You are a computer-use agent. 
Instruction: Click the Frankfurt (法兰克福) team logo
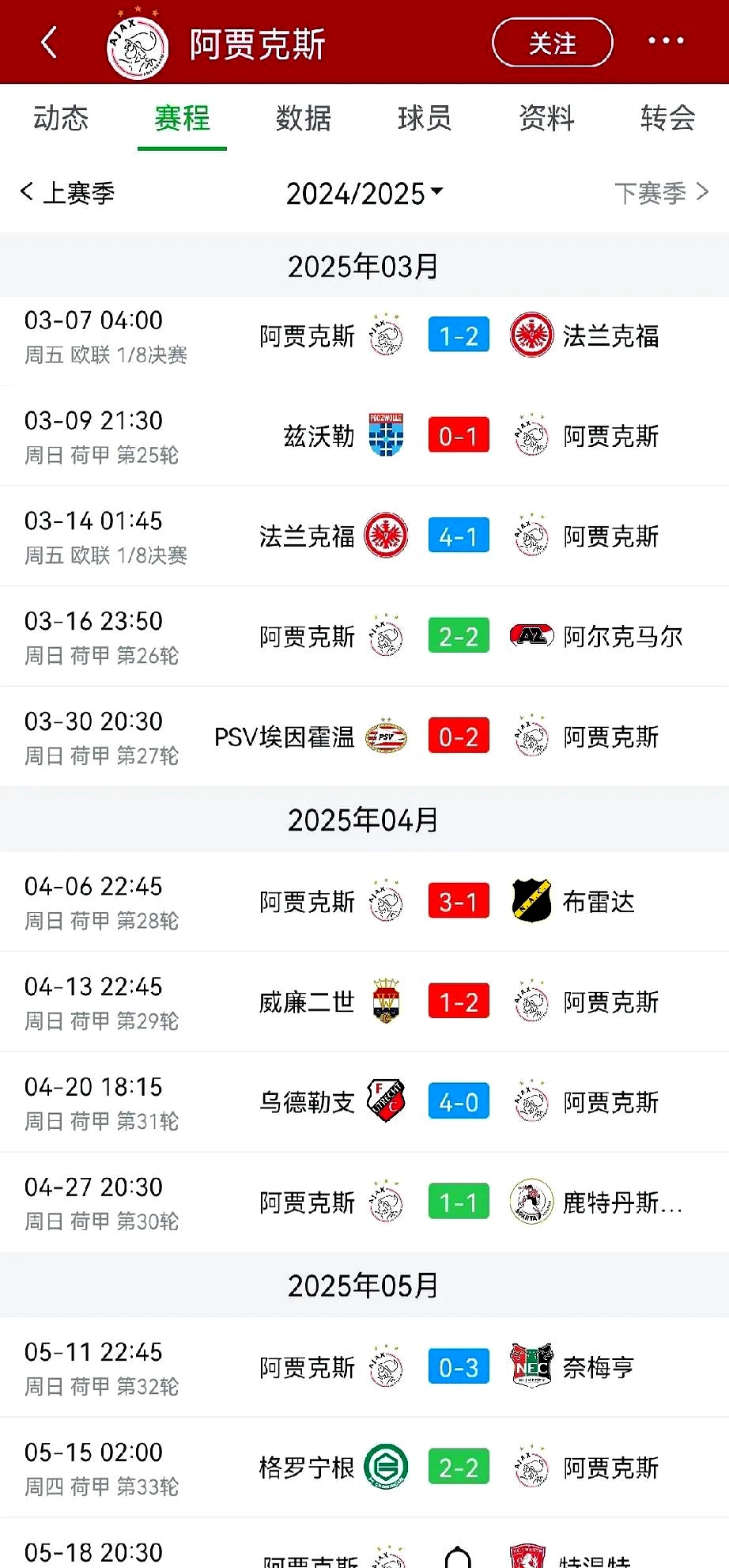[x=531, y=335]
